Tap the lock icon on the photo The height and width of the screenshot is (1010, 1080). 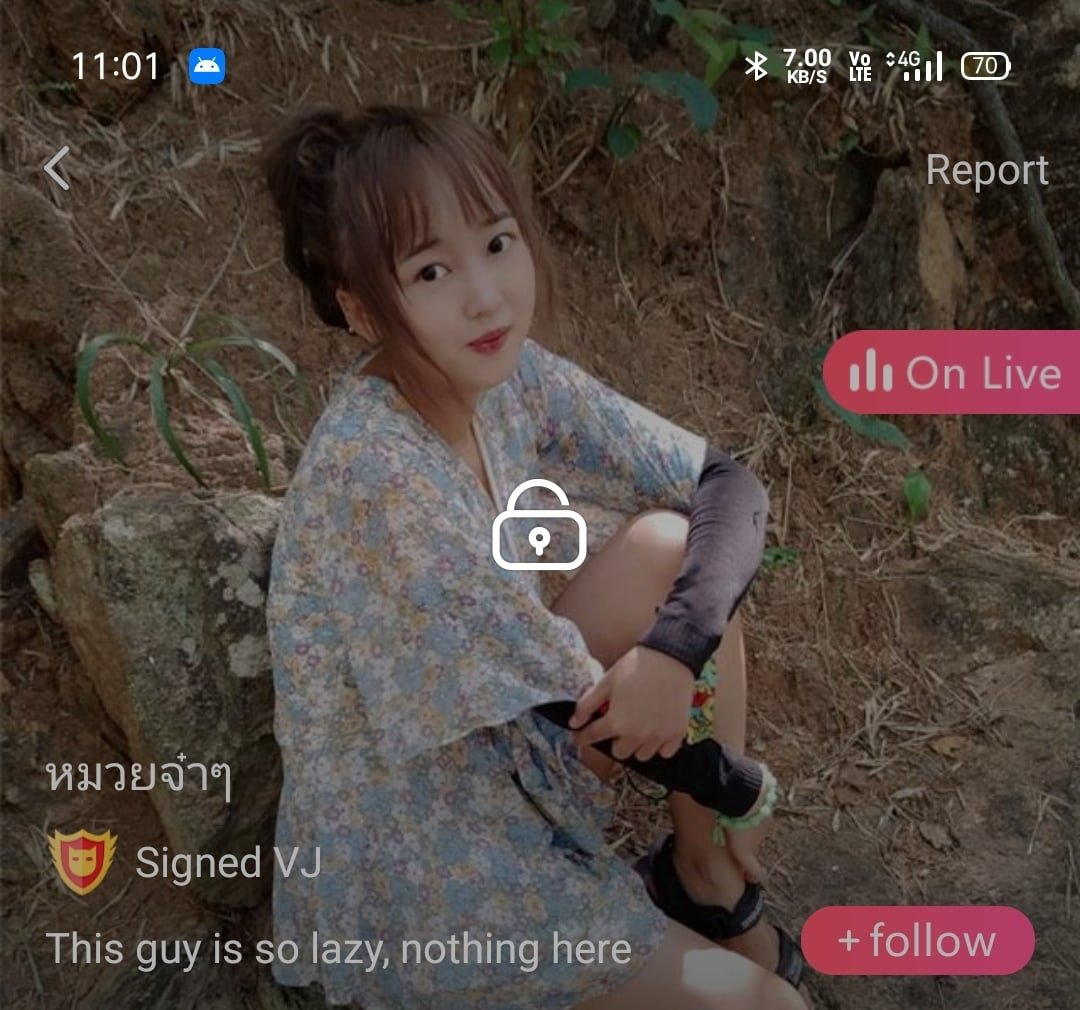click(539, 525)
